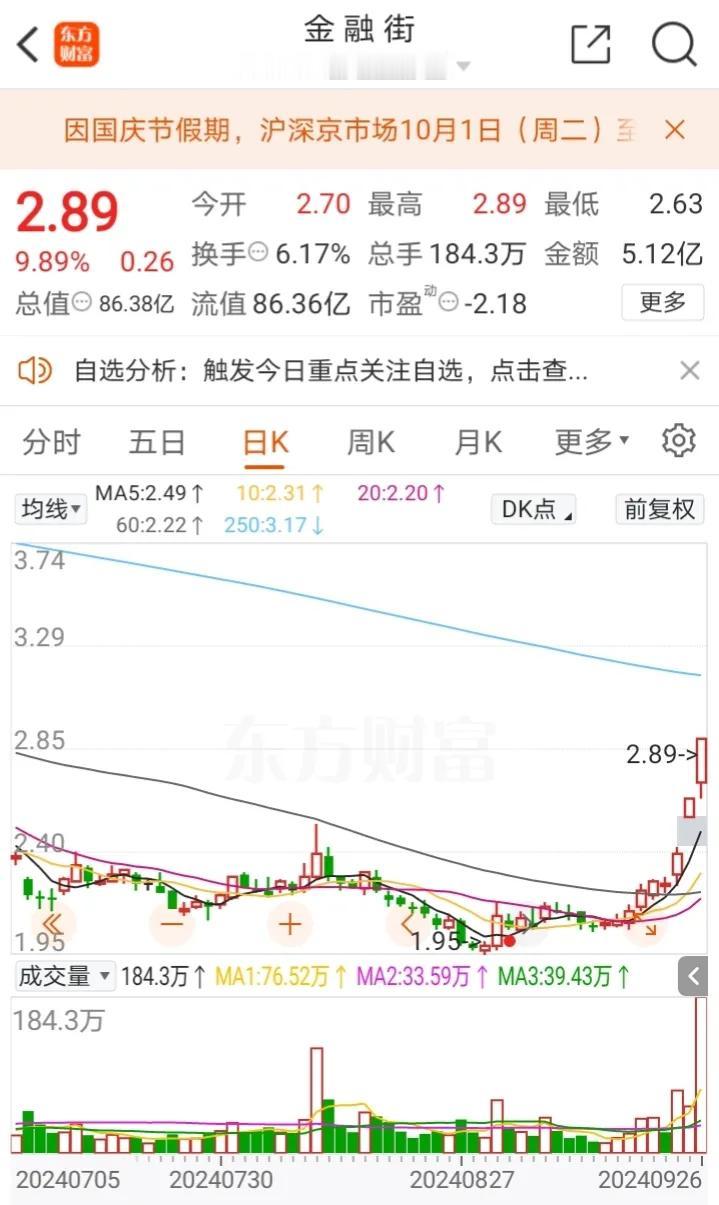Image resolution: width=719 pixels, height=1205 pixels.
Task: Open the 均线 indicator dropdown
Action: pyautogui.click(x=50, y=509)
